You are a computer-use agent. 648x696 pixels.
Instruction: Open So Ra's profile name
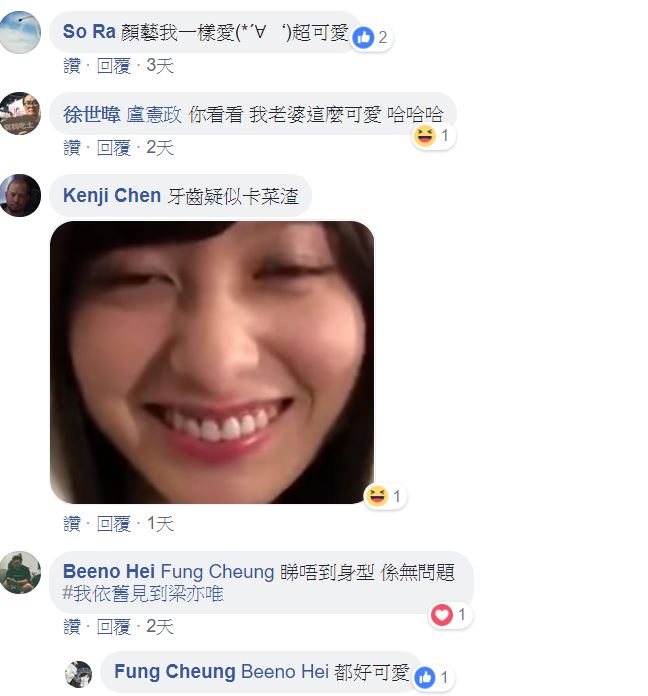pyautogui.click(x=89, y=31)
